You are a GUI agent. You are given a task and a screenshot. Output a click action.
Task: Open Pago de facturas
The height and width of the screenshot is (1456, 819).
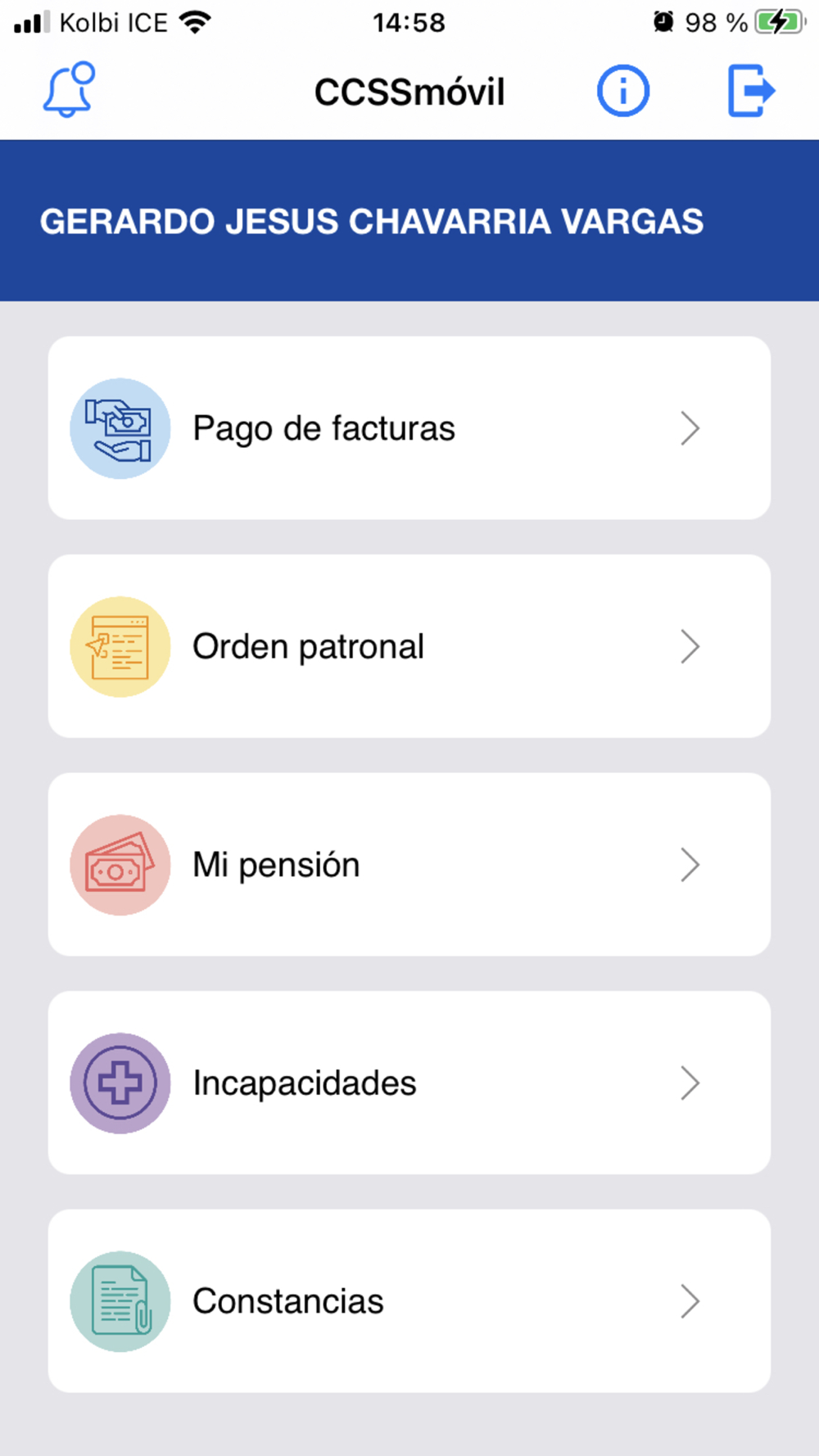409,428
